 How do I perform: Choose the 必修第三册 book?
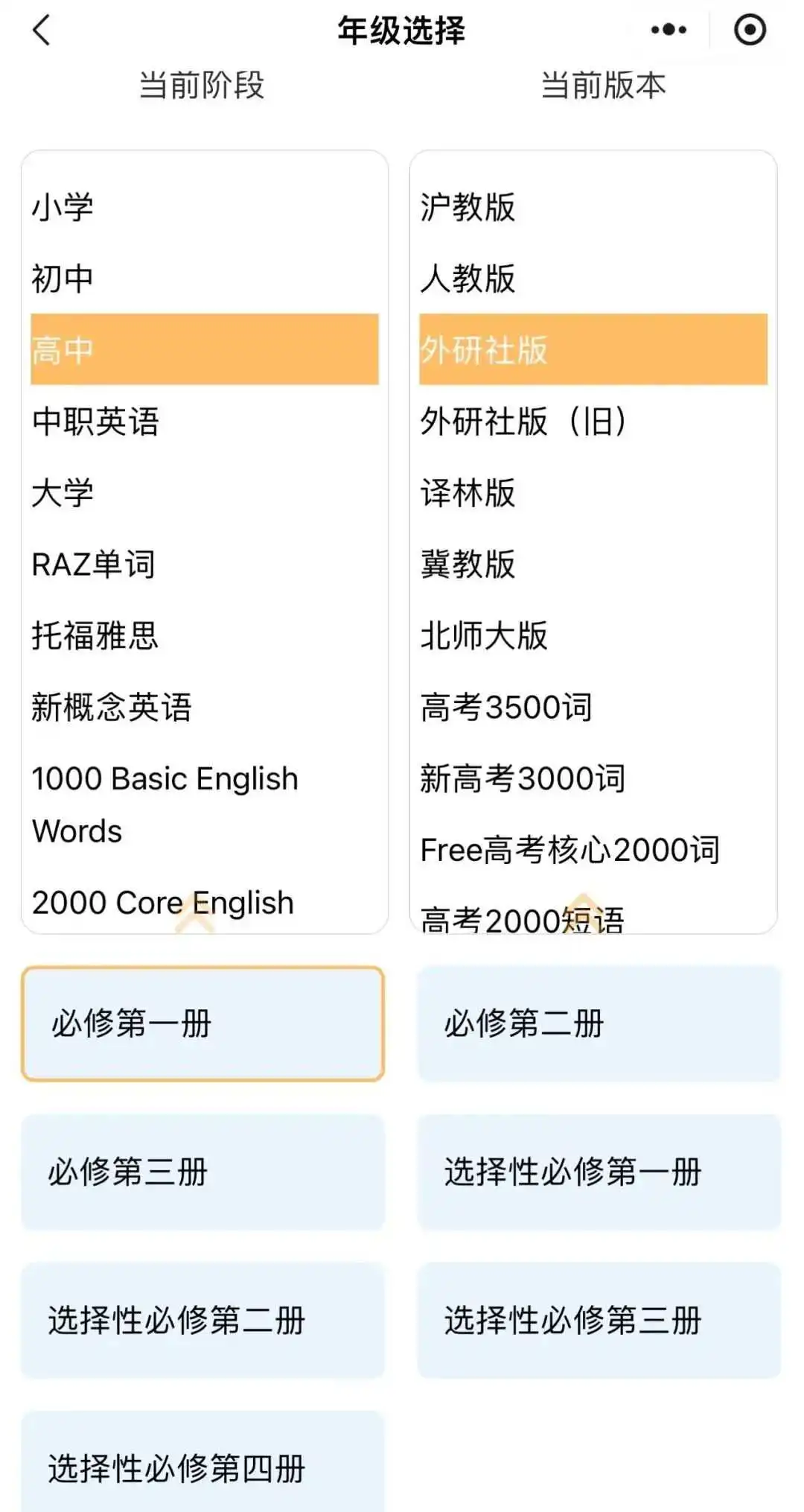point(203,1172)
